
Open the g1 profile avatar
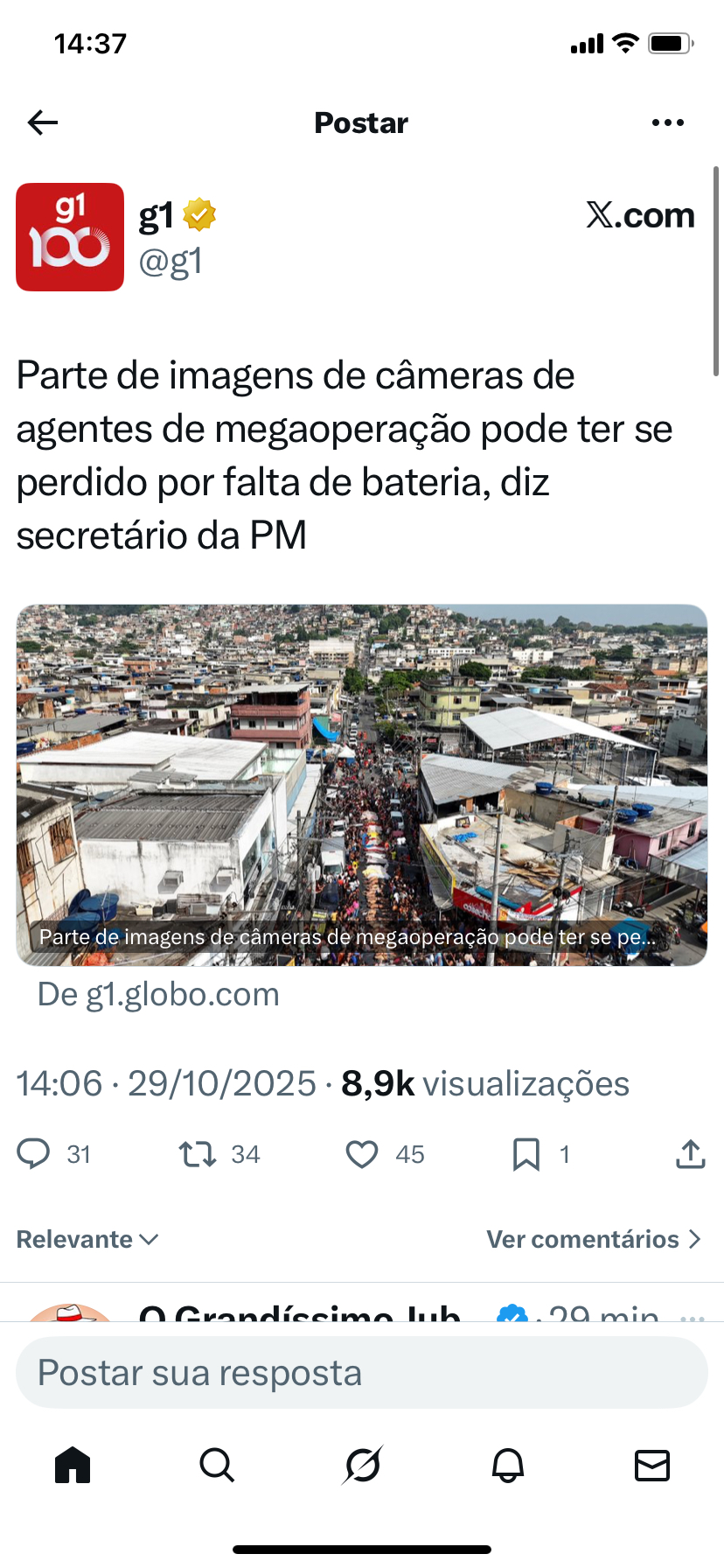[x=70, y=237]
